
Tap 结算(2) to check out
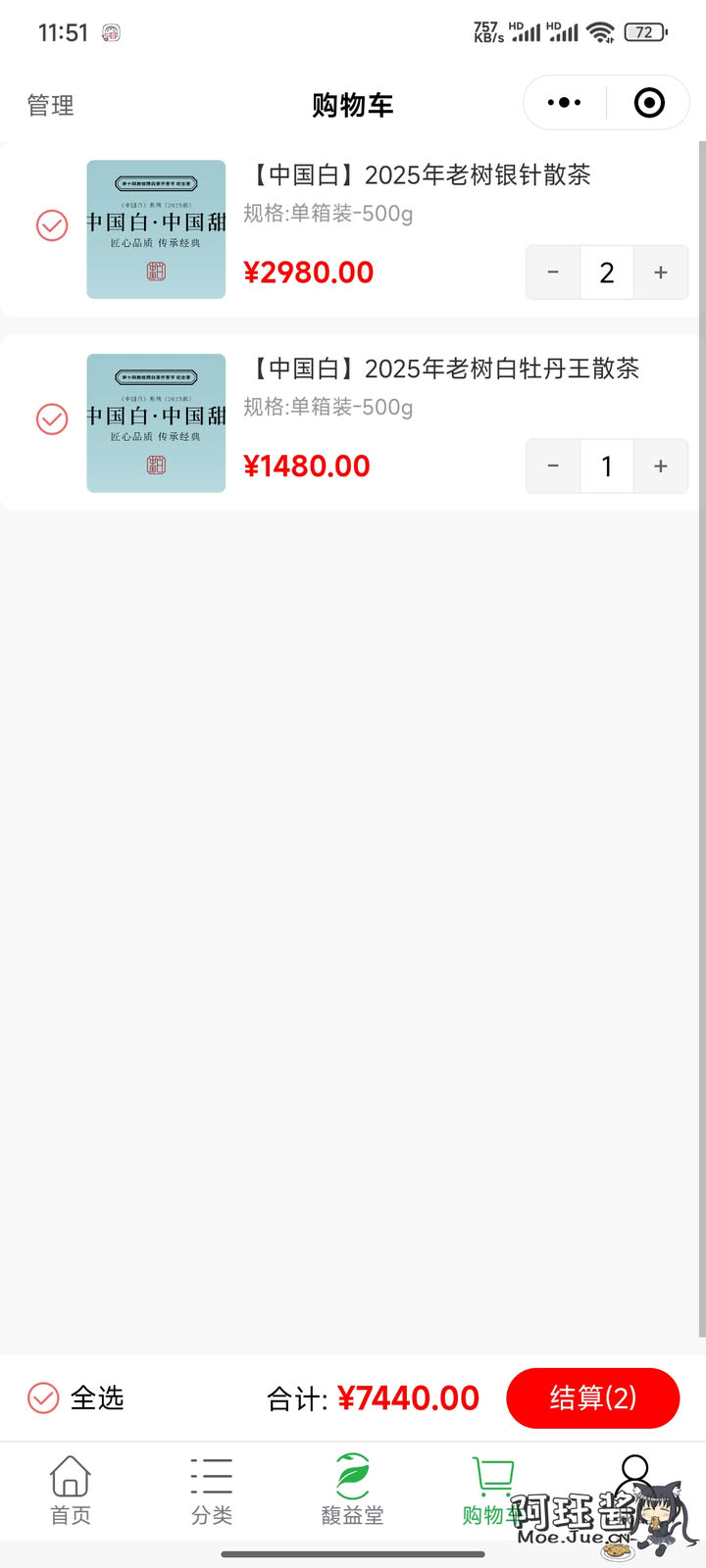tap(593, 1398)
